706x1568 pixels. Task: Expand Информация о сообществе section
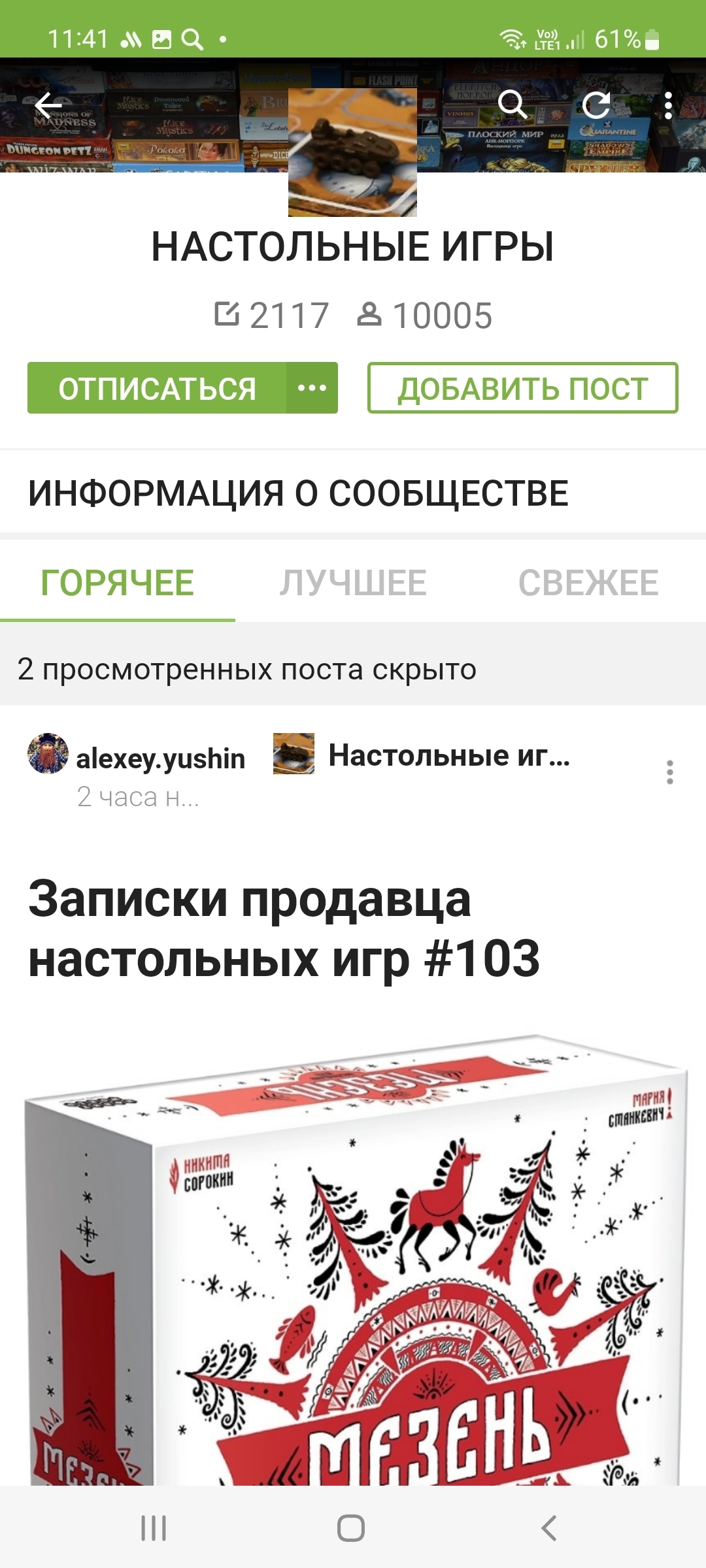[298, 493]
